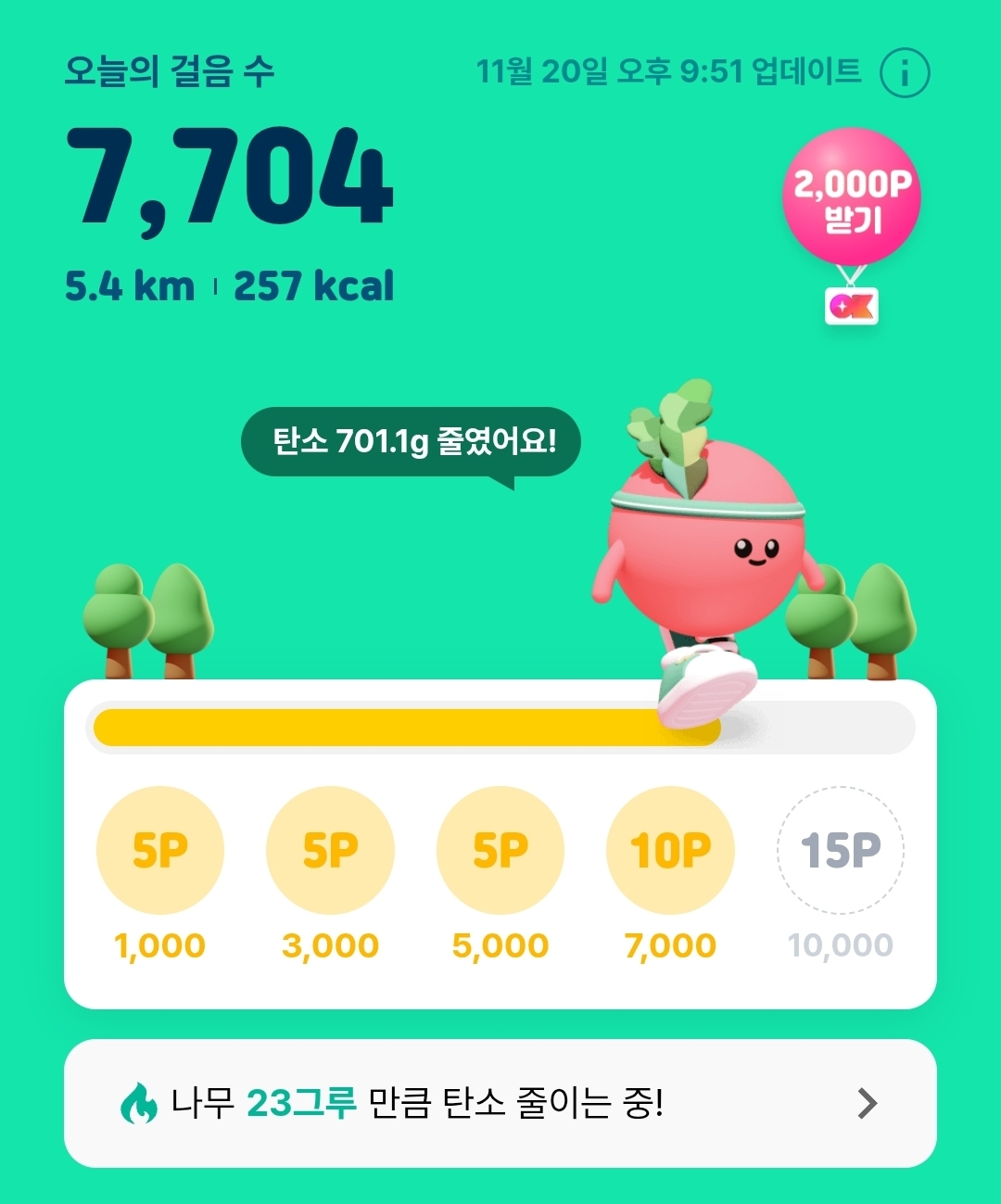
Task: Collect the 5P reward for 3,000 steps
Action: pyautogui.click(x=330, y=850)
